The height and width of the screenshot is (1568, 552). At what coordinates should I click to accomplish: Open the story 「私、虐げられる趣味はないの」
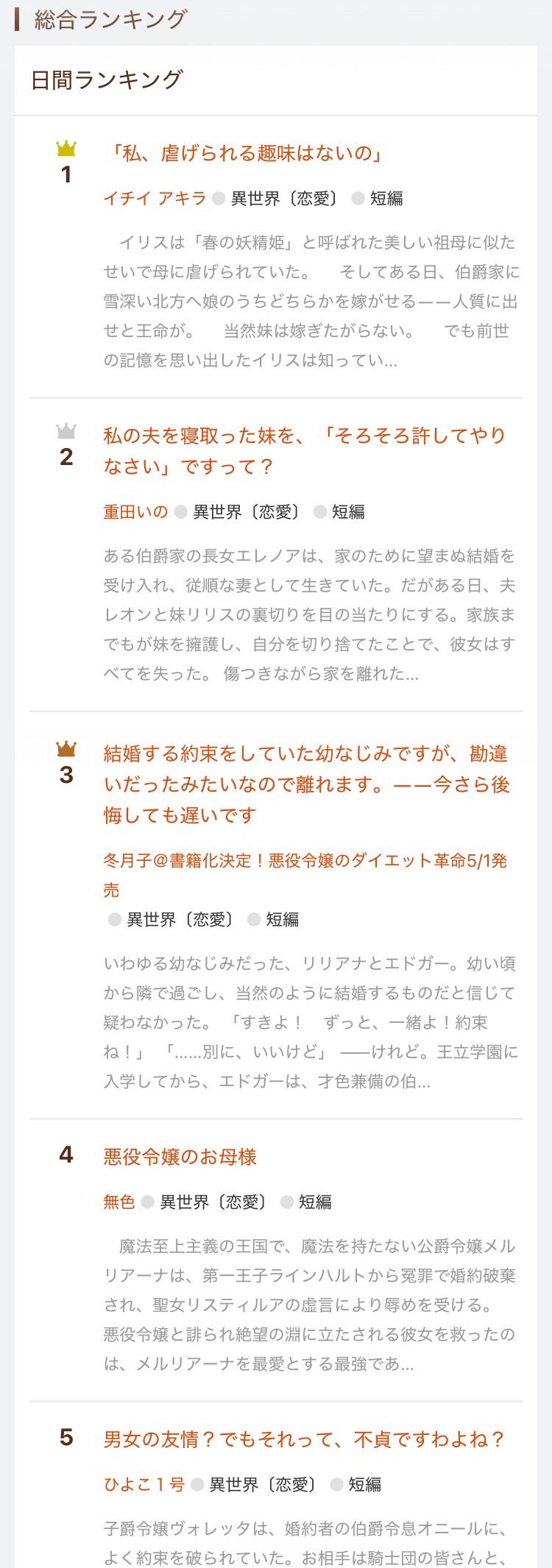tap(244, 153)
